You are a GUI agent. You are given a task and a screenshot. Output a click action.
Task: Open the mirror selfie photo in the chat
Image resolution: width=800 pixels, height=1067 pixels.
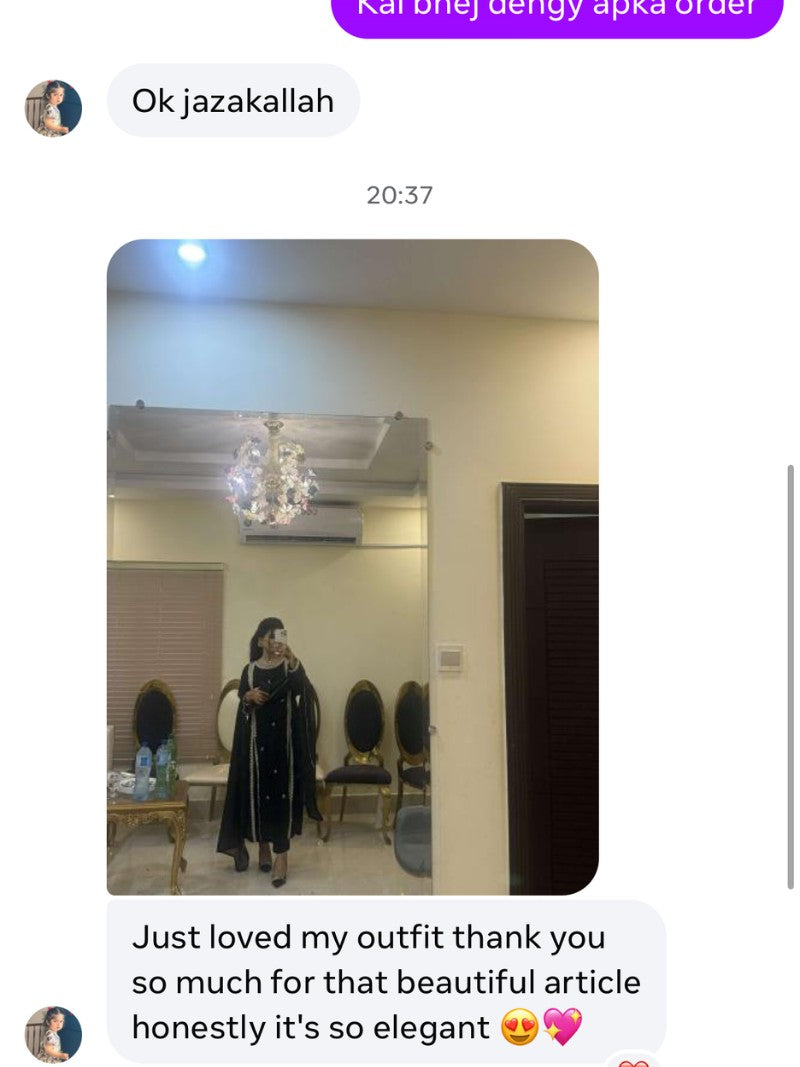tap(352, 567)
